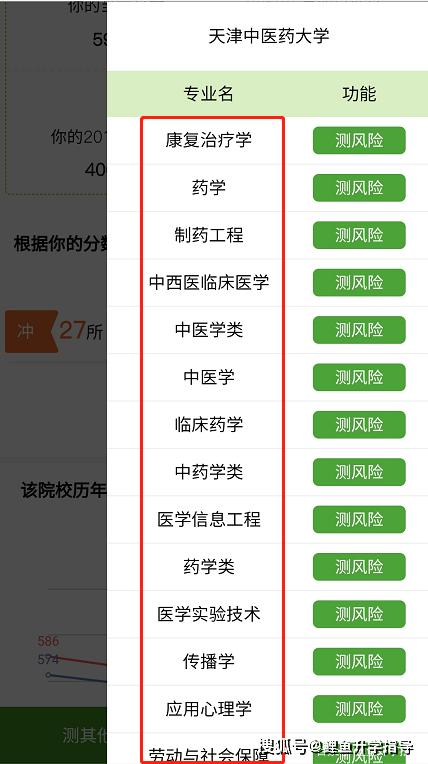The width and height of the screenshot is (428, 764).
Task: Test risk for 中西医临床医学
Action: [x=359, y=282]
